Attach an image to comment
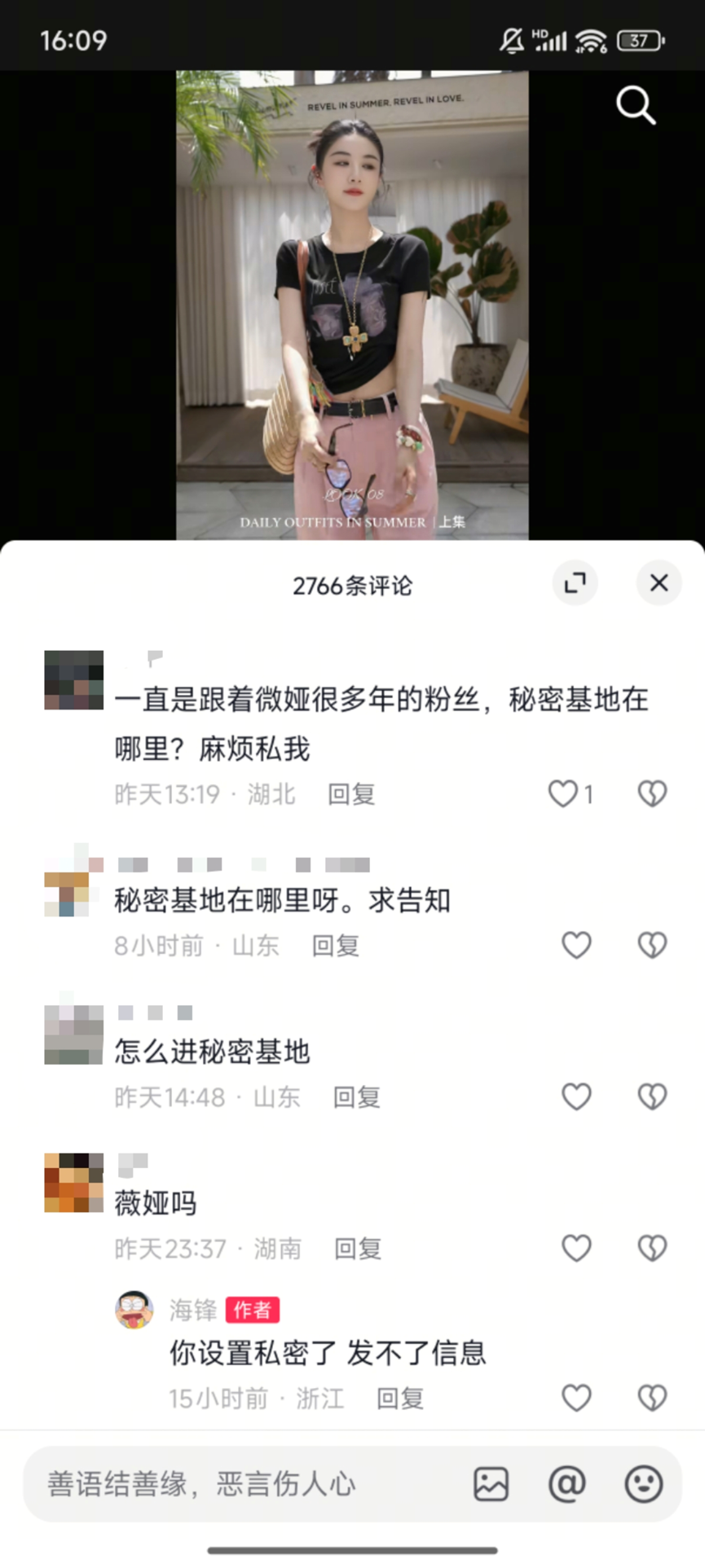The image size is (705, 1568). pos(491,1484)
